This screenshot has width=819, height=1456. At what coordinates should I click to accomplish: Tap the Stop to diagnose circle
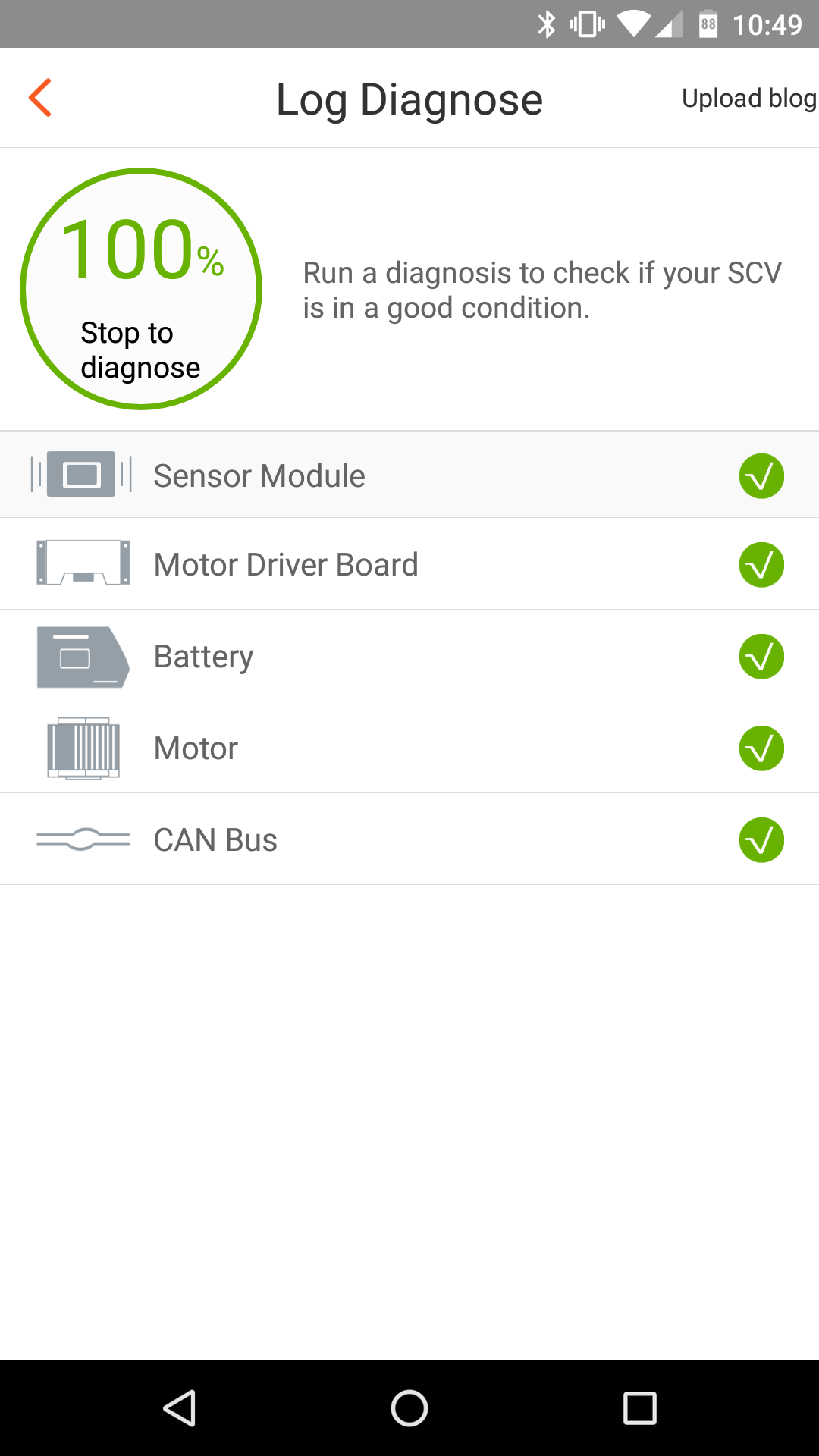click(141, 289)
